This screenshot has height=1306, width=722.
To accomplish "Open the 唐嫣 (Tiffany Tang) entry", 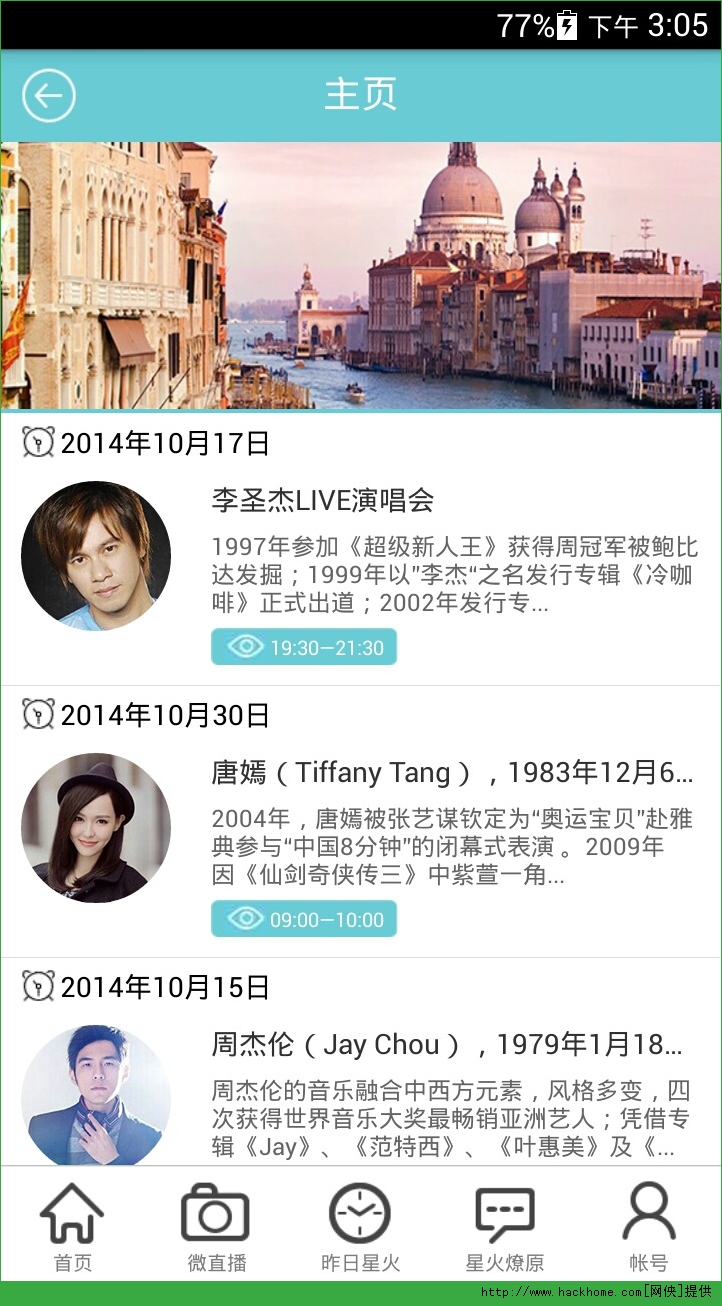I will 451,773.
